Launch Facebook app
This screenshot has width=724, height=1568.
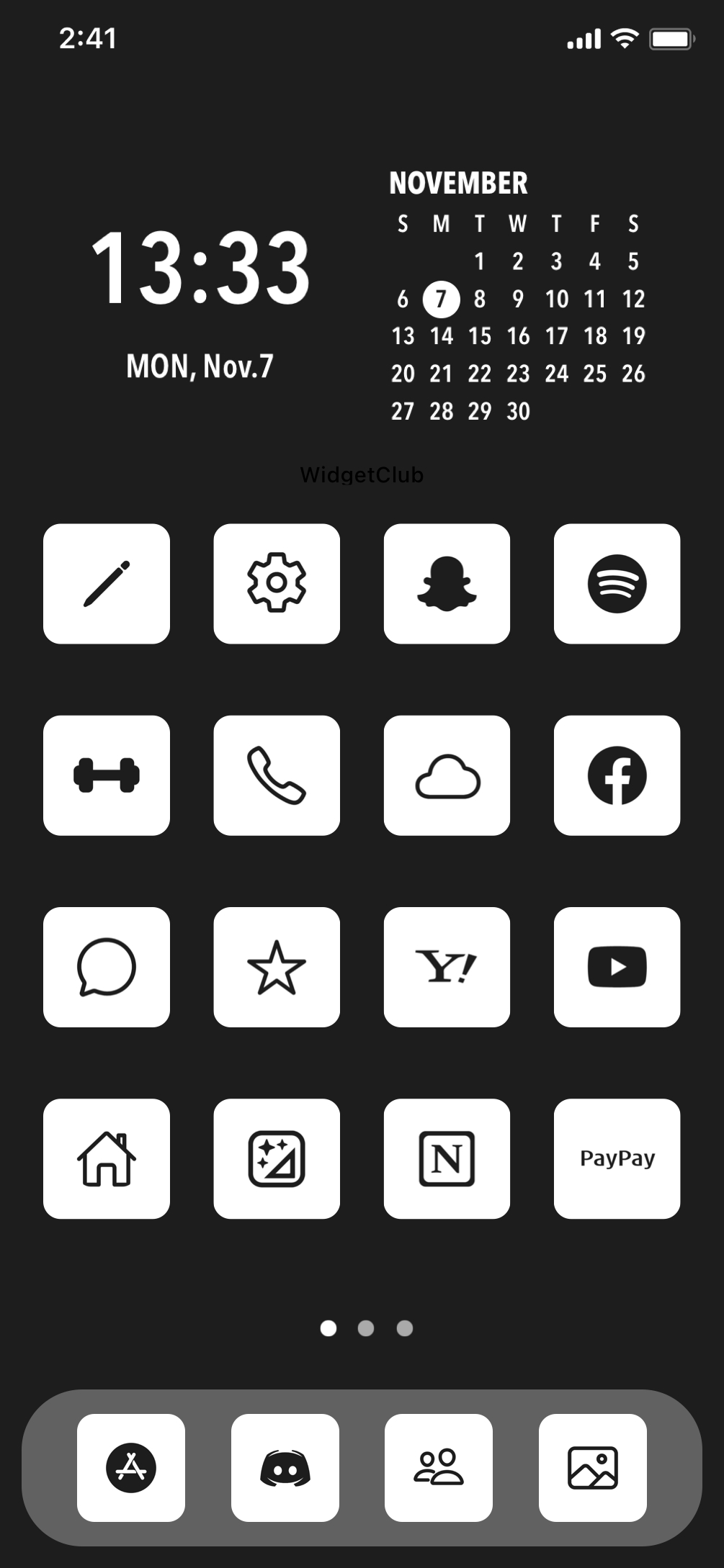pyautogui.click(x=617, y=775)
